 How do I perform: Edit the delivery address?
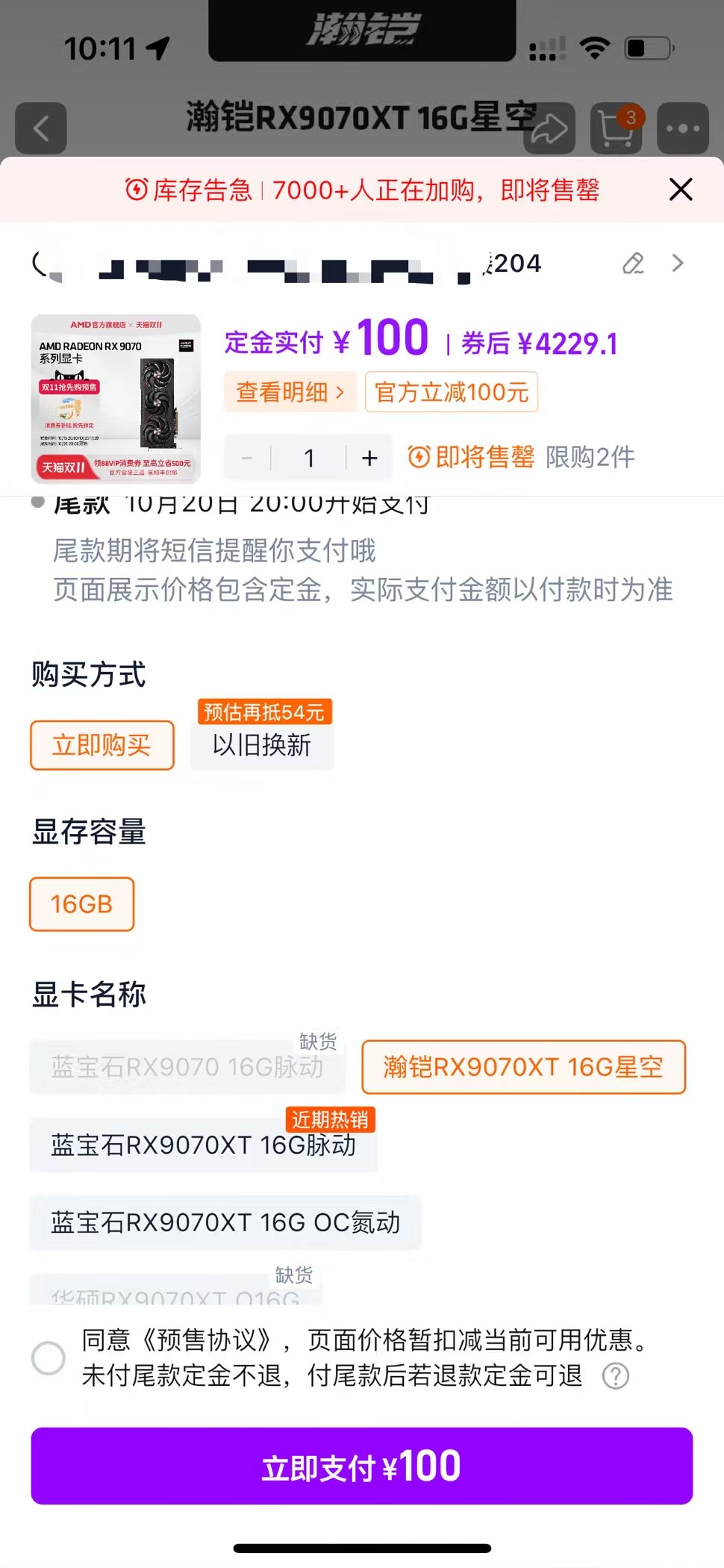633,264
